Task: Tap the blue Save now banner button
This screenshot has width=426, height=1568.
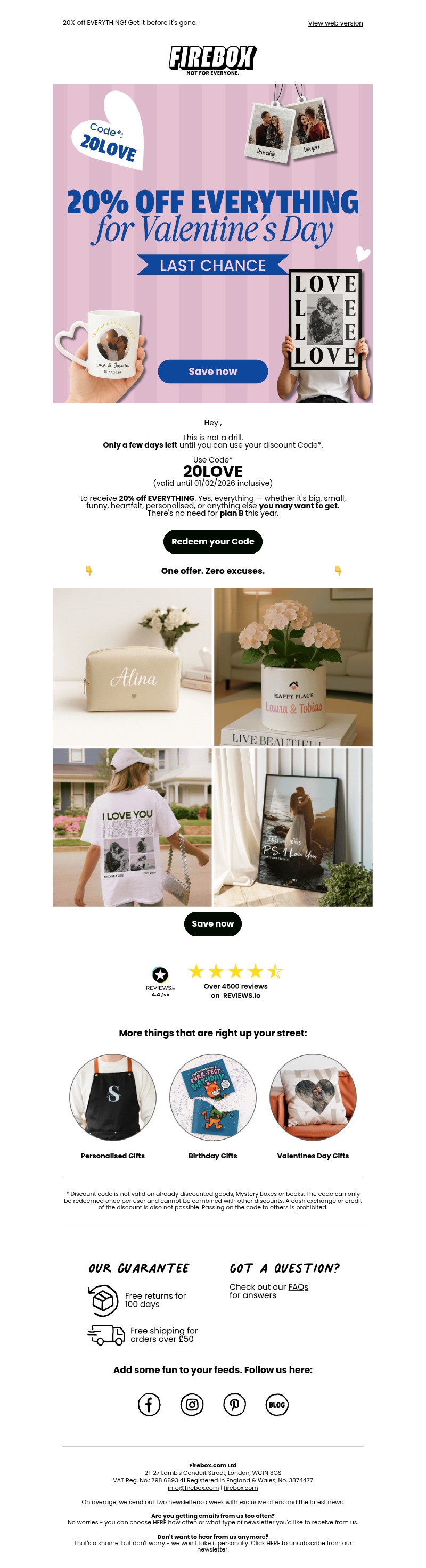Action: click(212, 372)
